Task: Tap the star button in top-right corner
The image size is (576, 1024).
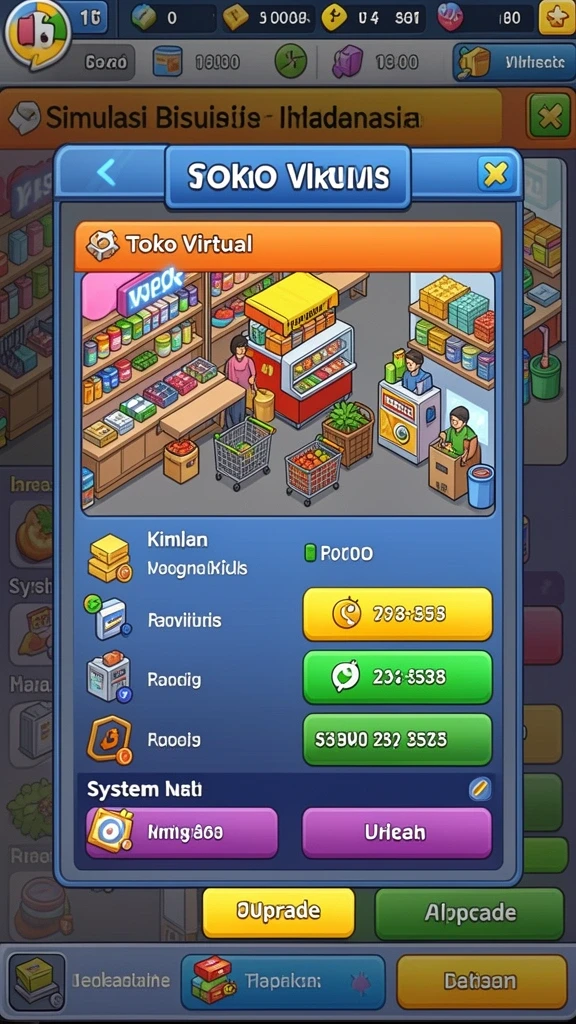Action: pos(556,18)
